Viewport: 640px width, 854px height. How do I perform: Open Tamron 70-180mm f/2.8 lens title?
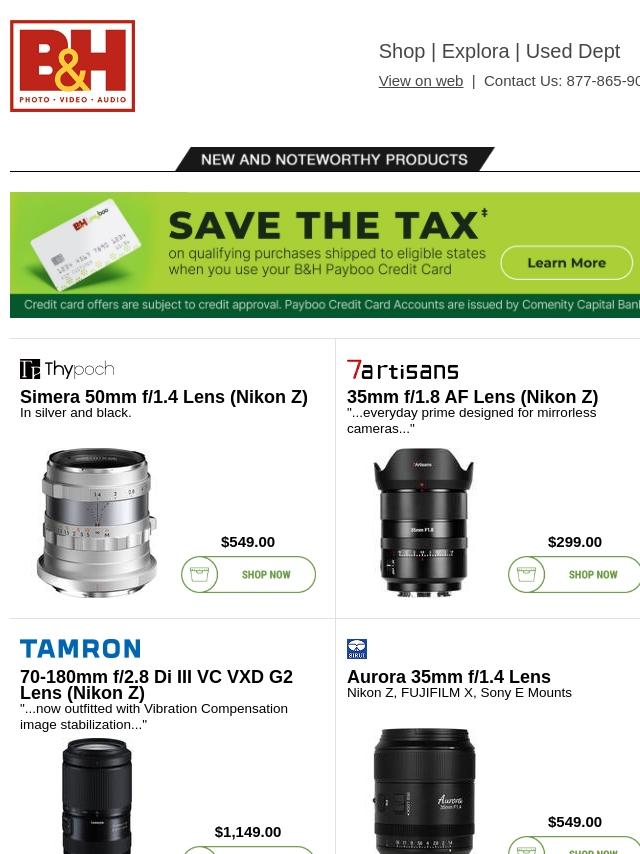(156, 685)
